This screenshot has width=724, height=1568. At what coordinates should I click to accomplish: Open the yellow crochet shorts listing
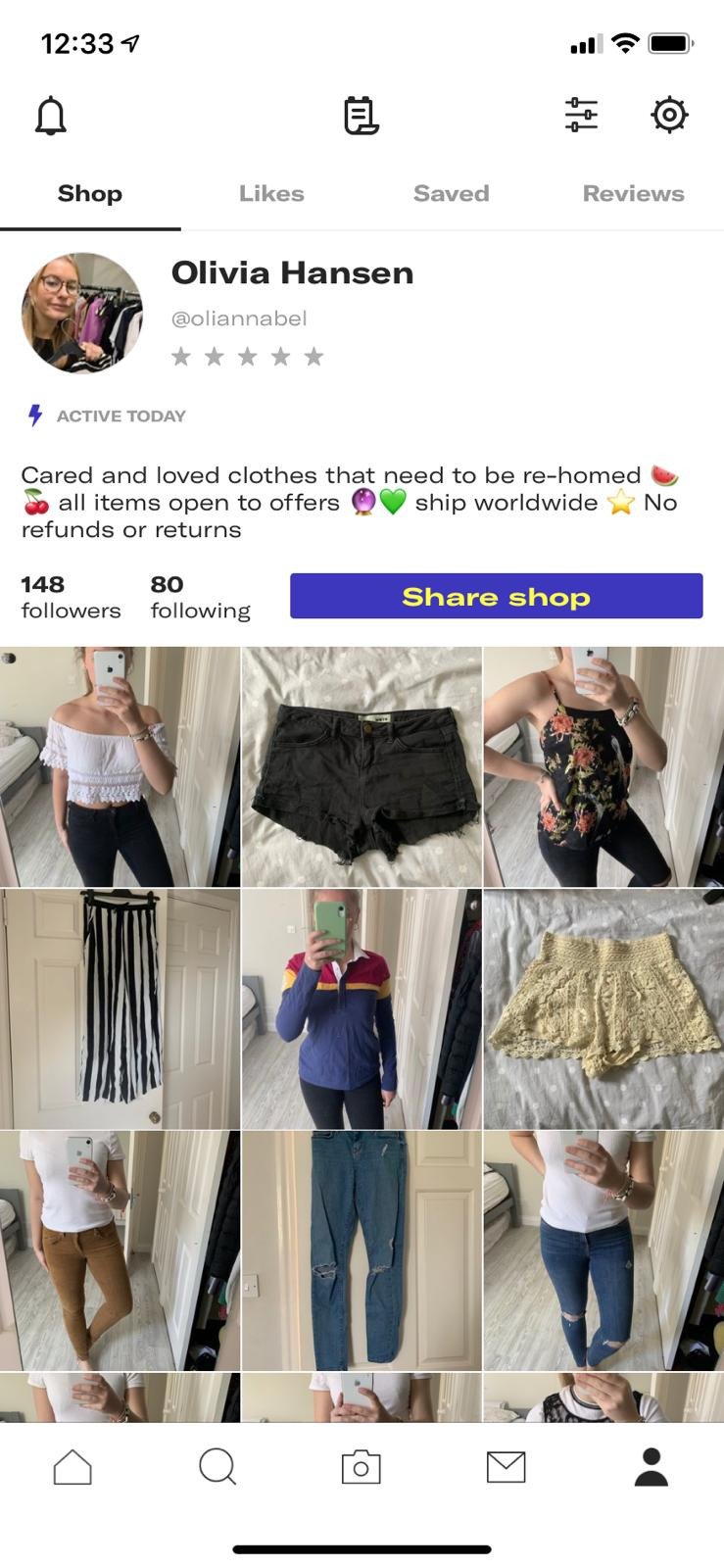point(603,1008)
